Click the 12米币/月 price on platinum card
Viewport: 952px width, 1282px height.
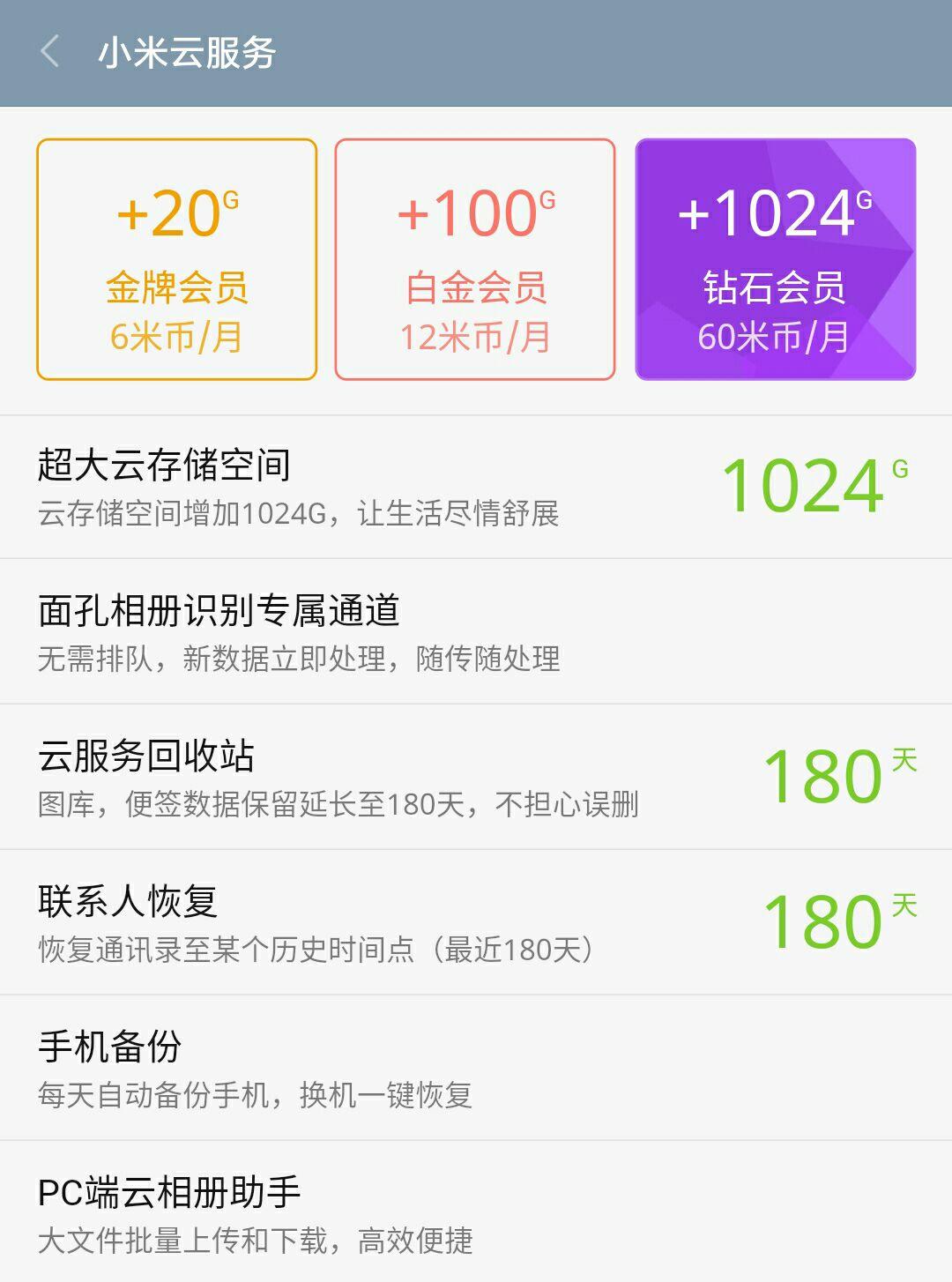474,338
